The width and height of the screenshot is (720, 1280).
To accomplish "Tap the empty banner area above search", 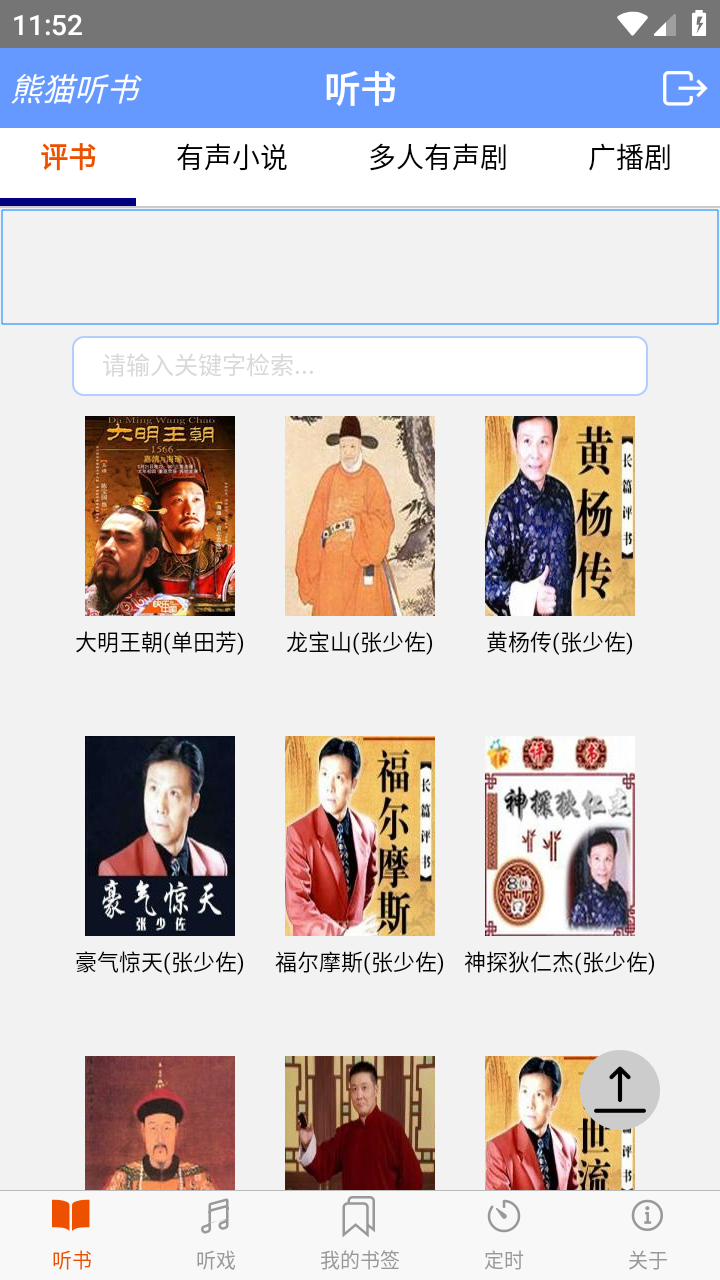I will point(359,265).
